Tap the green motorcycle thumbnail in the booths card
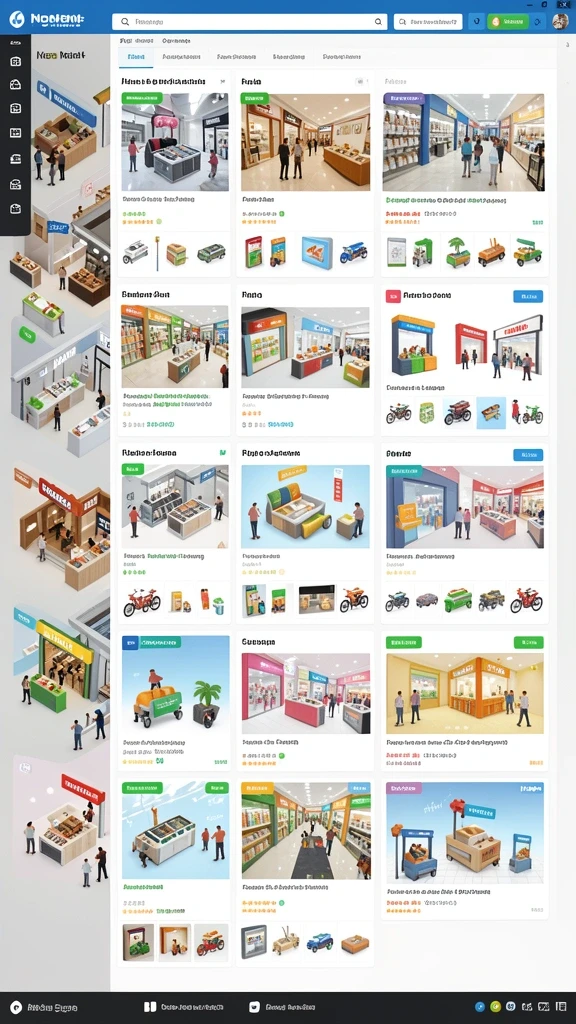This screenshot has height=1024, width=576. 532,413
